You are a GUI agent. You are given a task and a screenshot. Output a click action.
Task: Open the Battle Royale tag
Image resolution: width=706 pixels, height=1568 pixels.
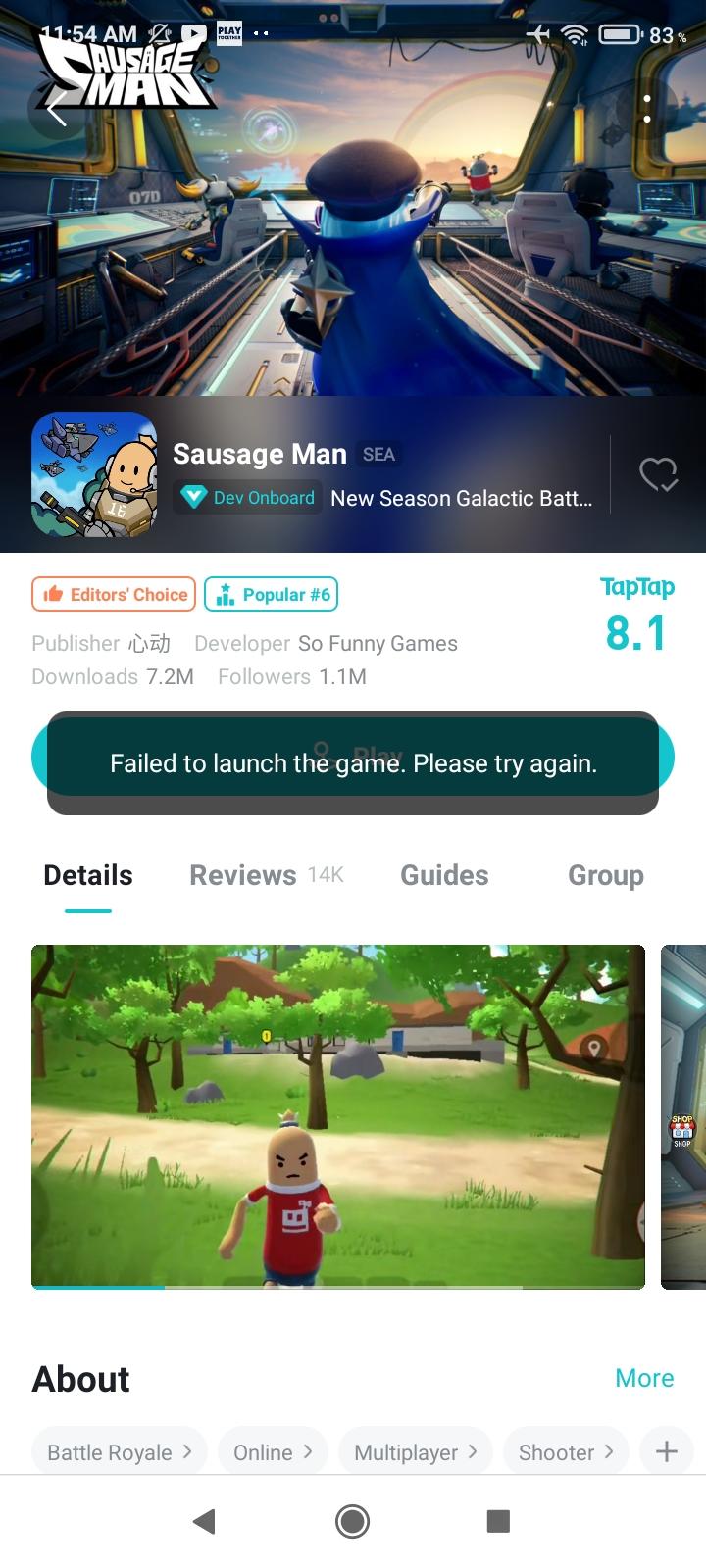point(120,1452)
